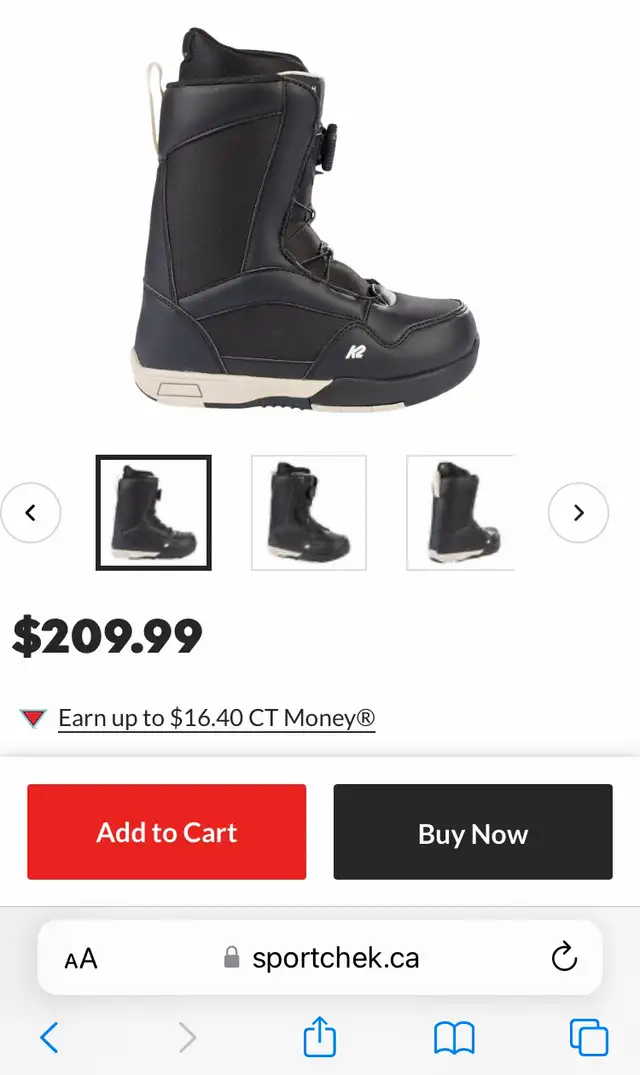Image resolution: width=640 pixels, height=1075 pixels.
Task: View the third boot thumbnail image
Action: [460, 512]
